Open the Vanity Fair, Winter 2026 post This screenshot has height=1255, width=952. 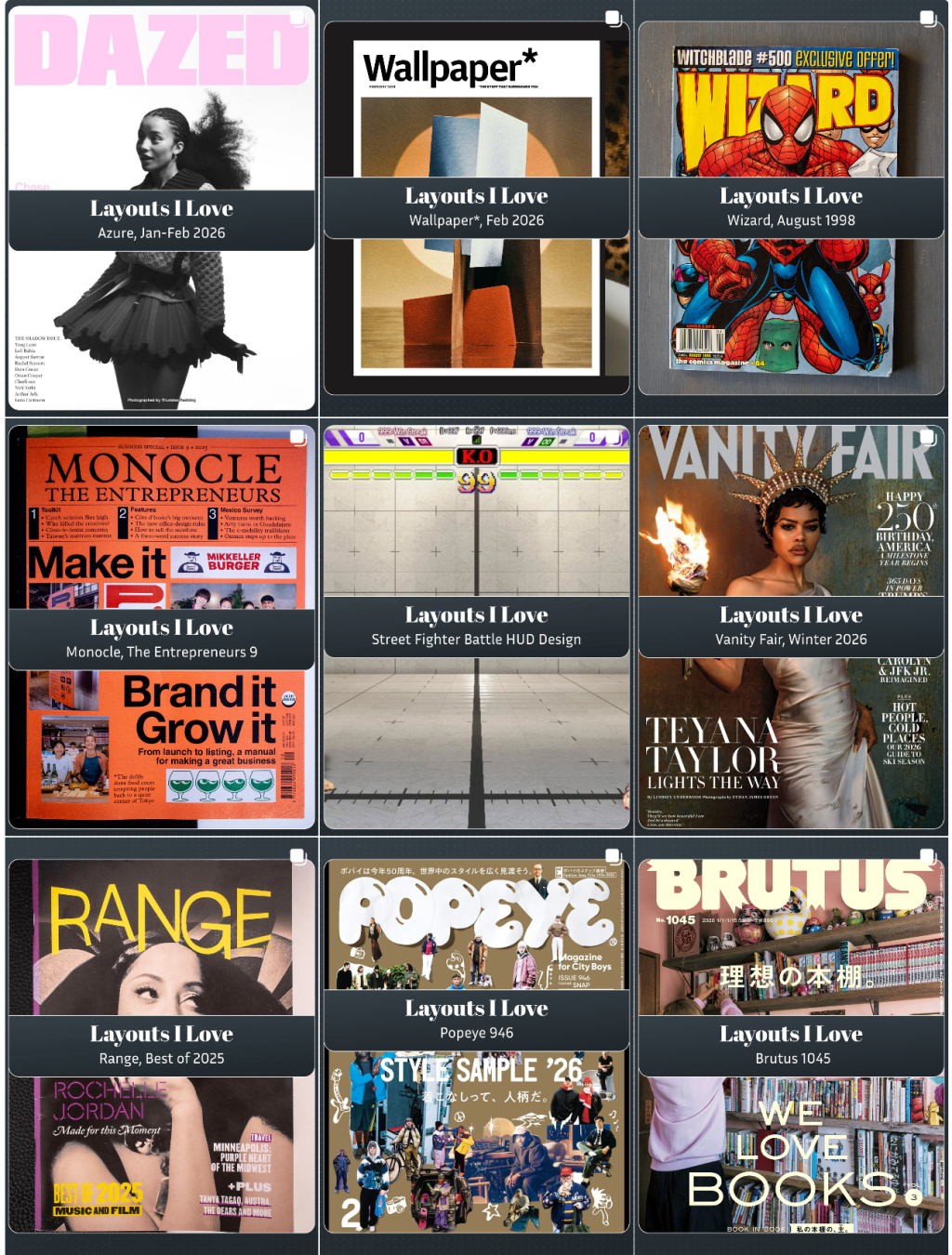click(791, 627)
